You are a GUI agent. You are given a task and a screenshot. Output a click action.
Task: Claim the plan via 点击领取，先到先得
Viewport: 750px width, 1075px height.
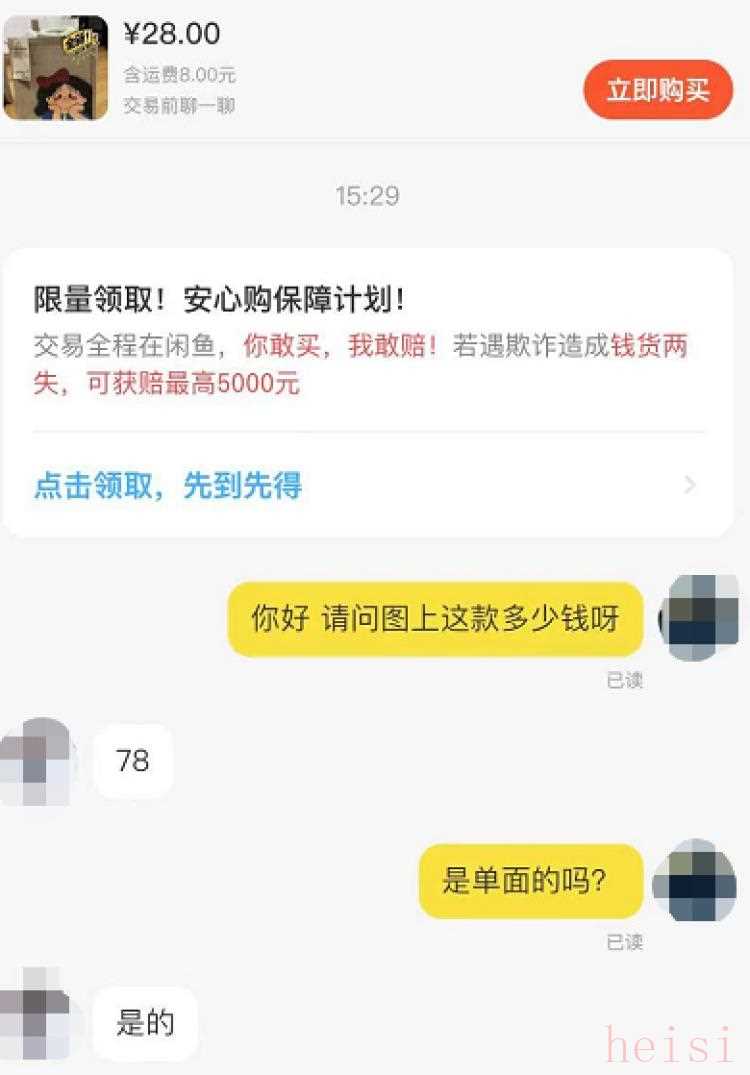click(x=168, y=486)
